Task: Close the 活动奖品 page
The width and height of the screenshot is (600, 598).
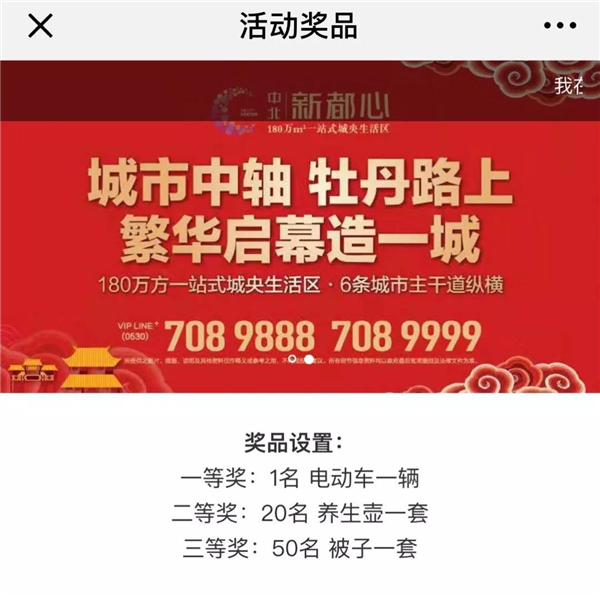Action: click(40, 27)
